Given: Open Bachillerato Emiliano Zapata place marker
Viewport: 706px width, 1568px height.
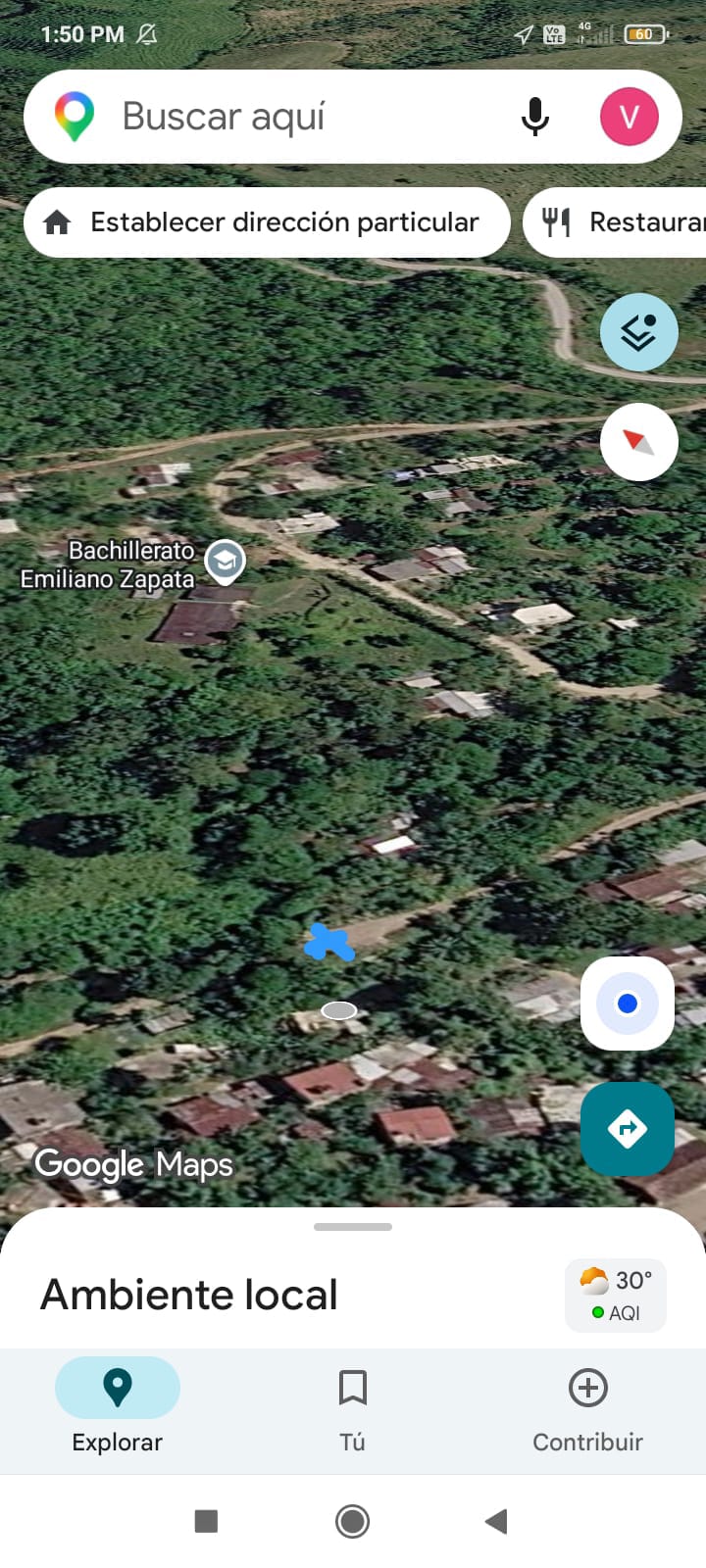Looking at the screenshot, I should pos(225,563).
